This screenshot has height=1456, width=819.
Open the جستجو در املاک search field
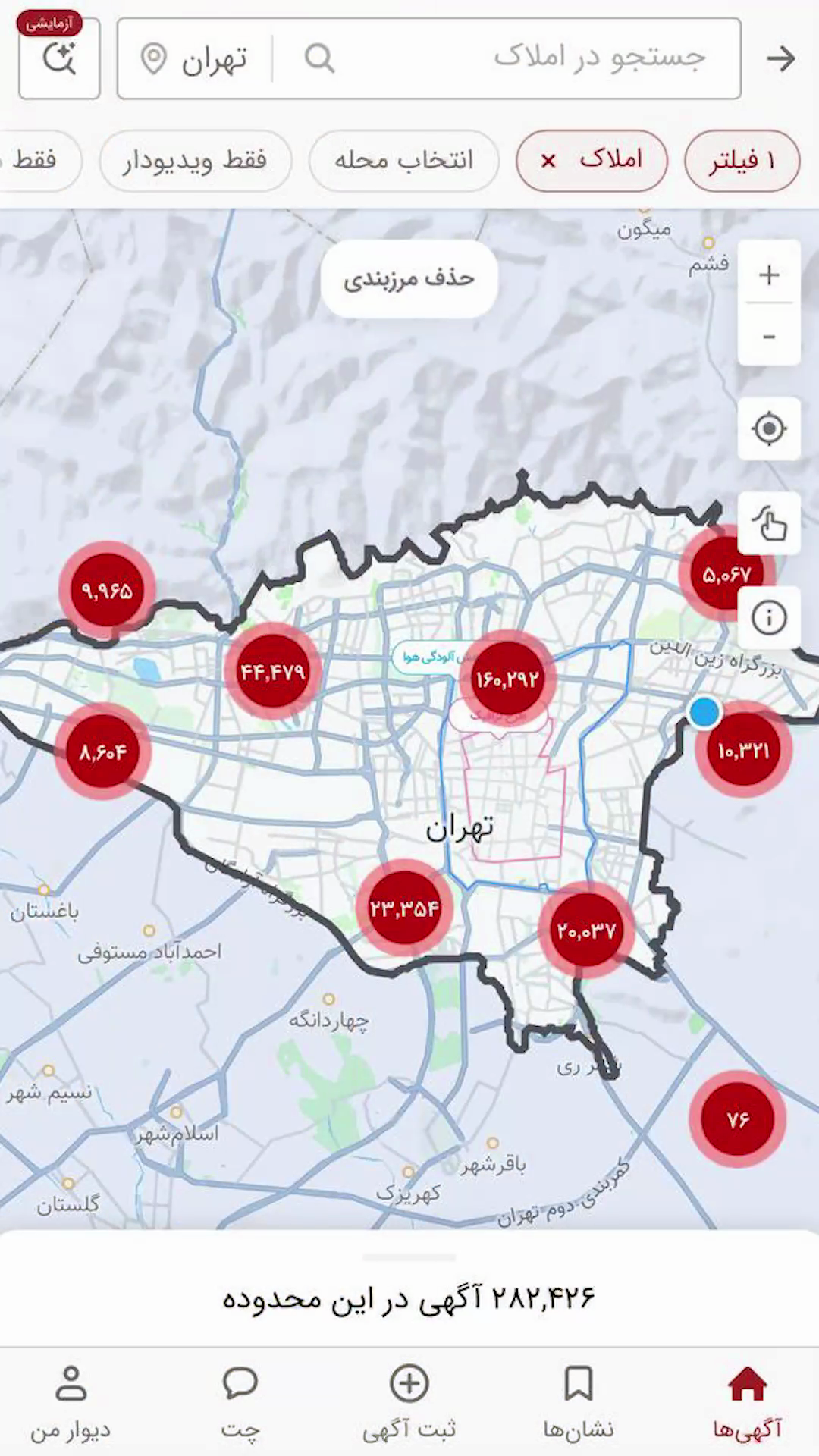click(508, 58)
